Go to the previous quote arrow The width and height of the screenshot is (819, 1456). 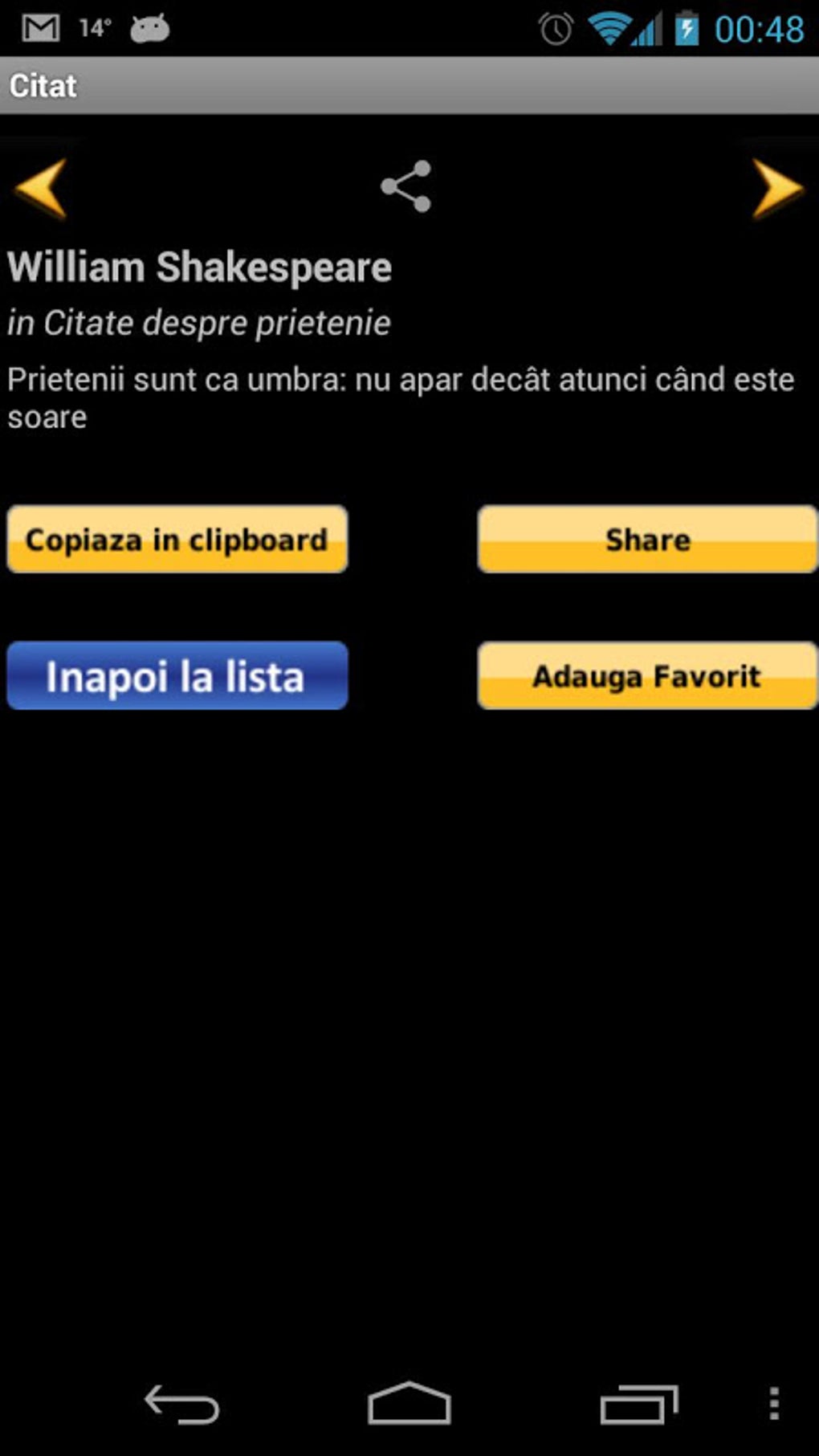(x=40, y=189)
